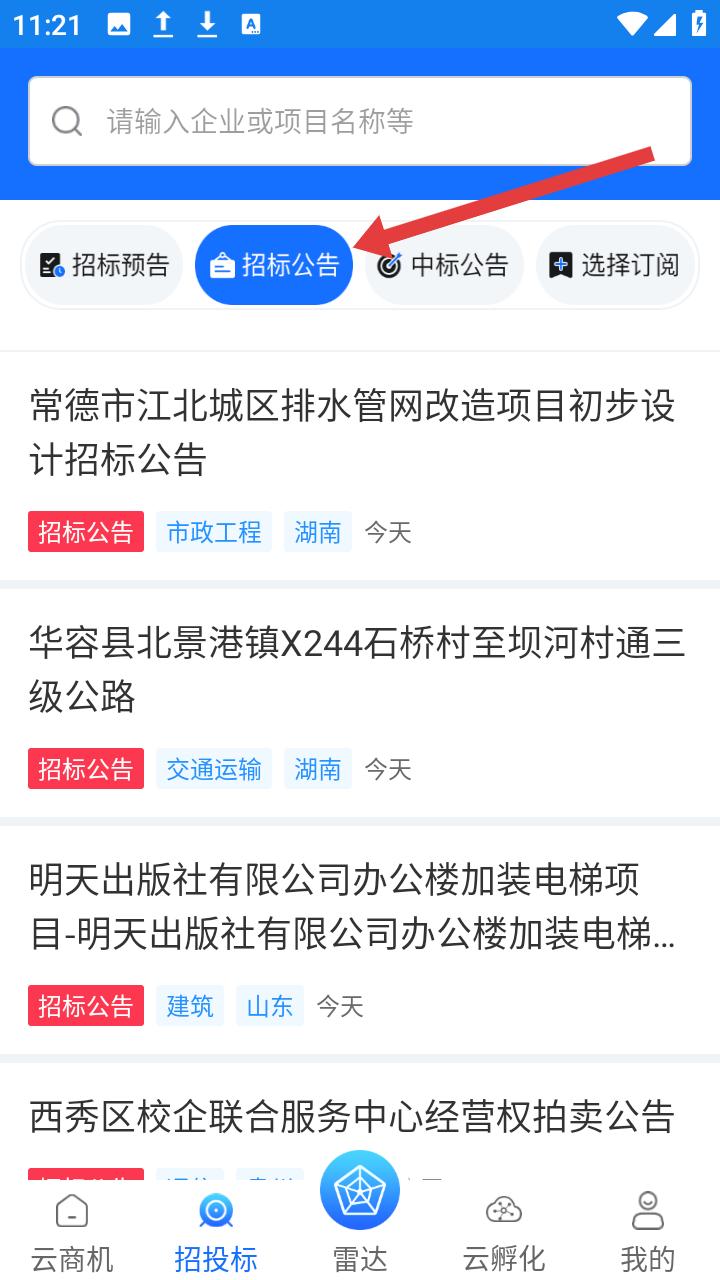Open the 常德市江北城区排水管网改造 tender notice
720x1280 pixels.
point(360,466)
